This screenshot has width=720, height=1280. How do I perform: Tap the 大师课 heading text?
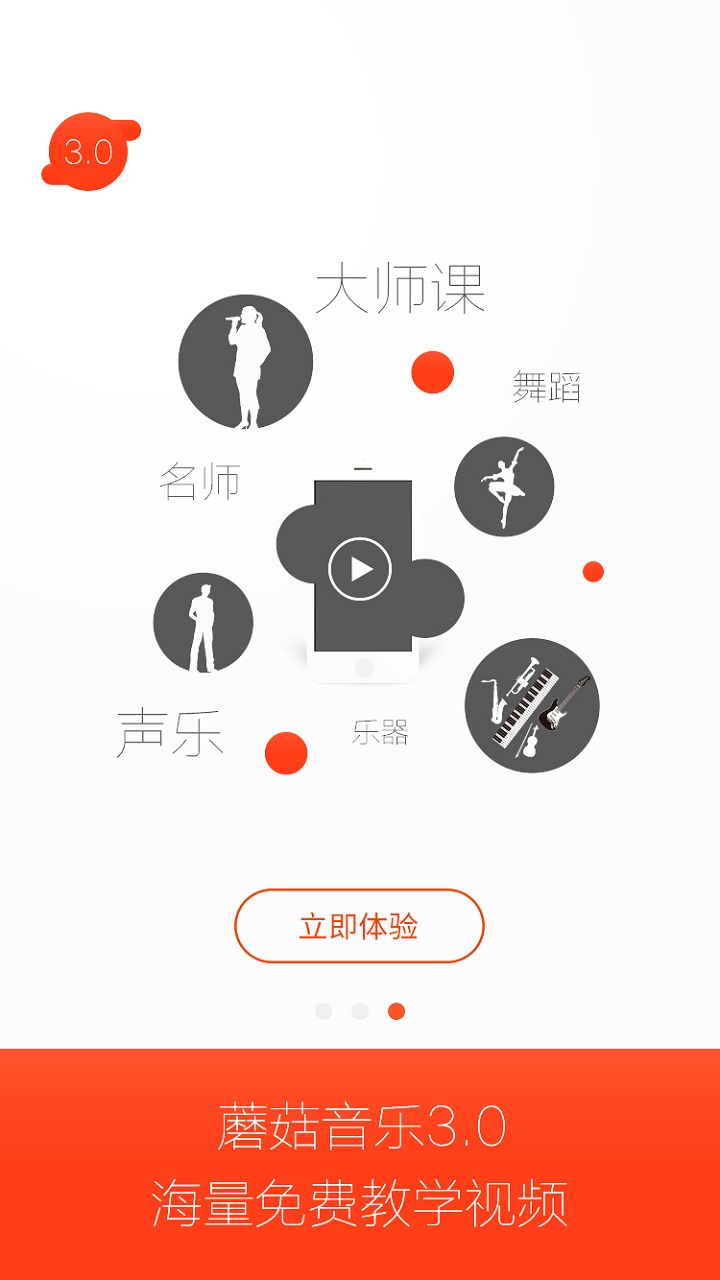(x=403, y=288)
